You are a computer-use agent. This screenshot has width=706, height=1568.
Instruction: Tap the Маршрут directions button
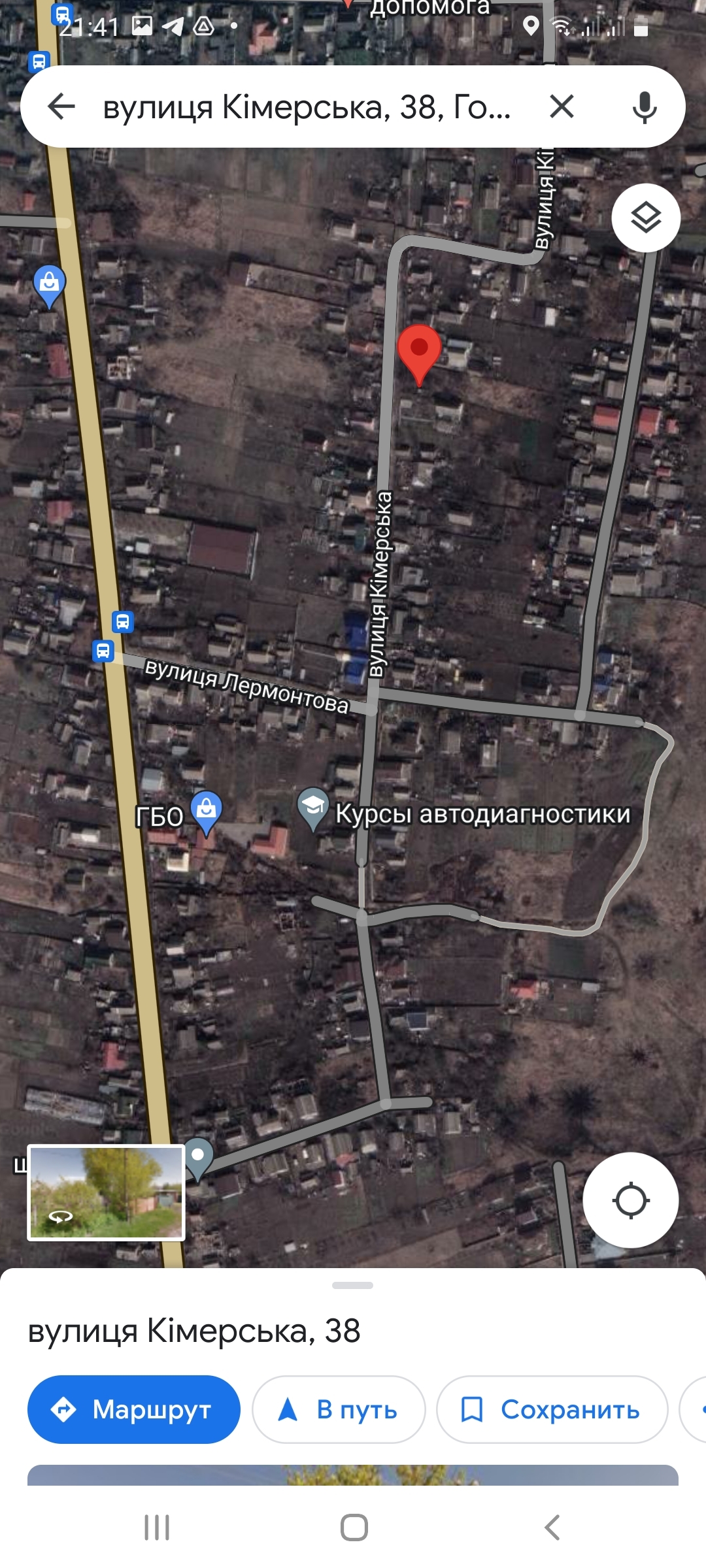point(134,1409)
